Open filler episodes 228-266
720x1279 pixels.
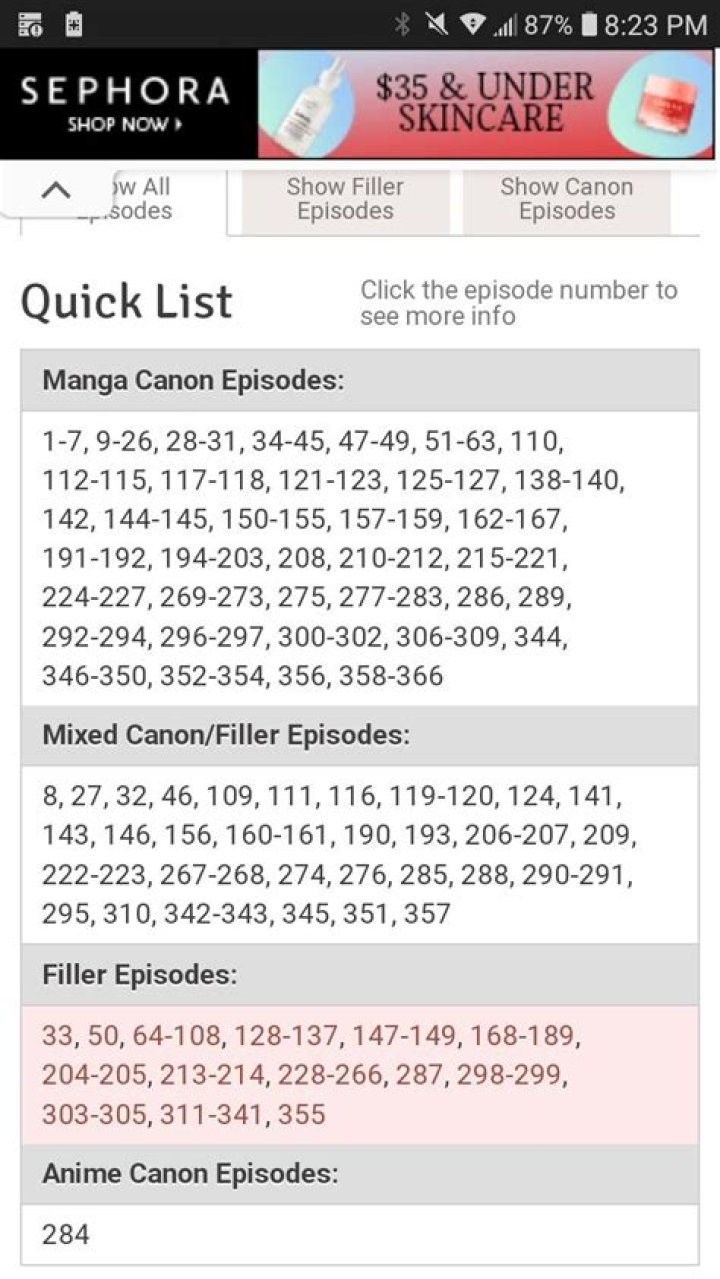click(330, 1075)
